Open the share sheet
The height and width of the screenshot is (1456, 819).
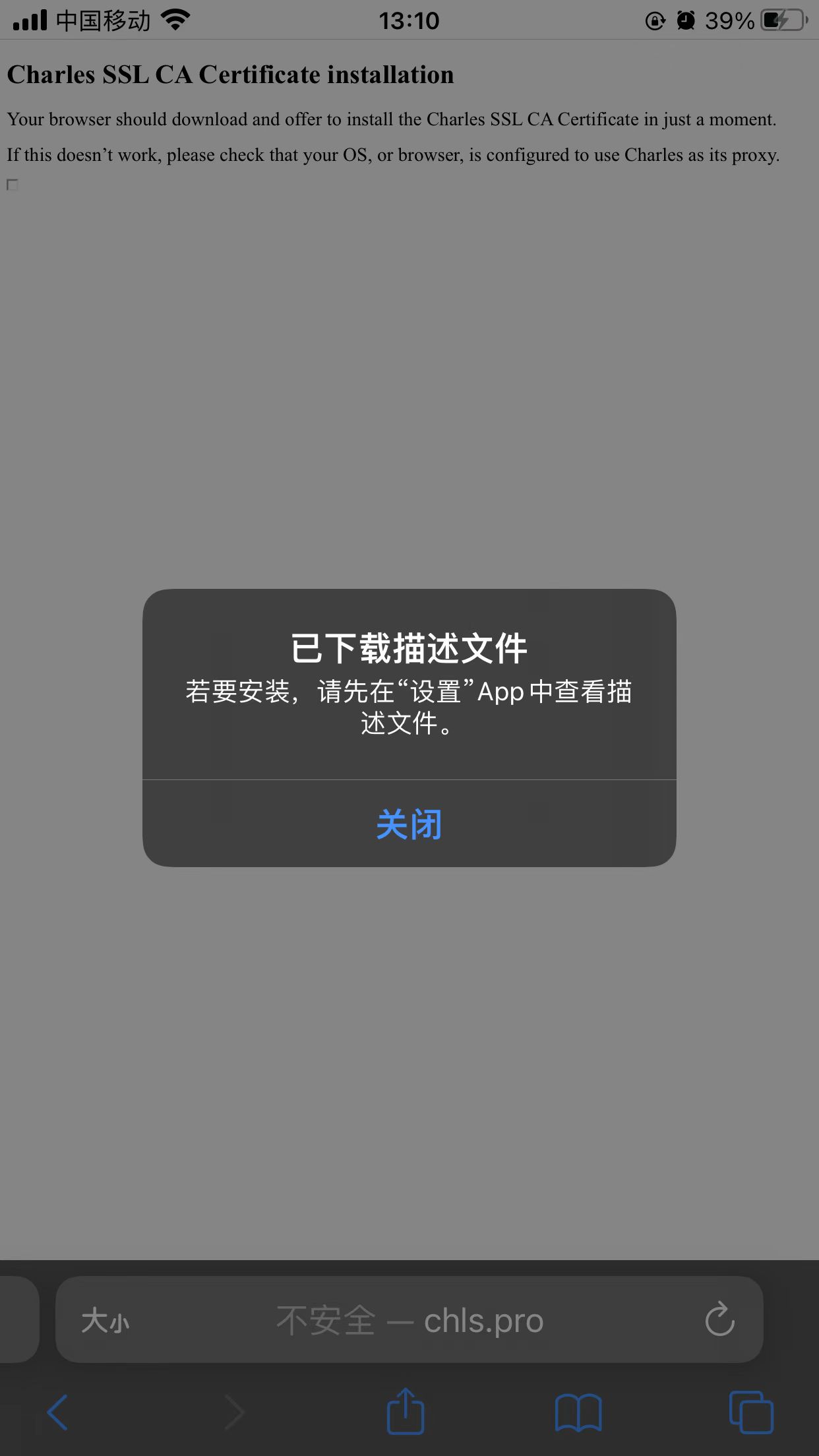[405, 1411]
